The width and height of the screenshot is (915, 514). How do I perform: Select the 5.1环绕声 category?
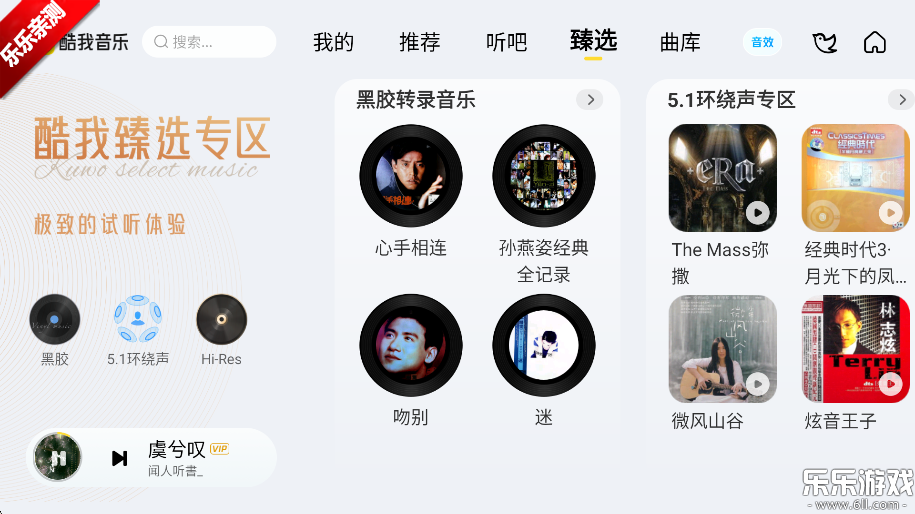coord(137,320)
